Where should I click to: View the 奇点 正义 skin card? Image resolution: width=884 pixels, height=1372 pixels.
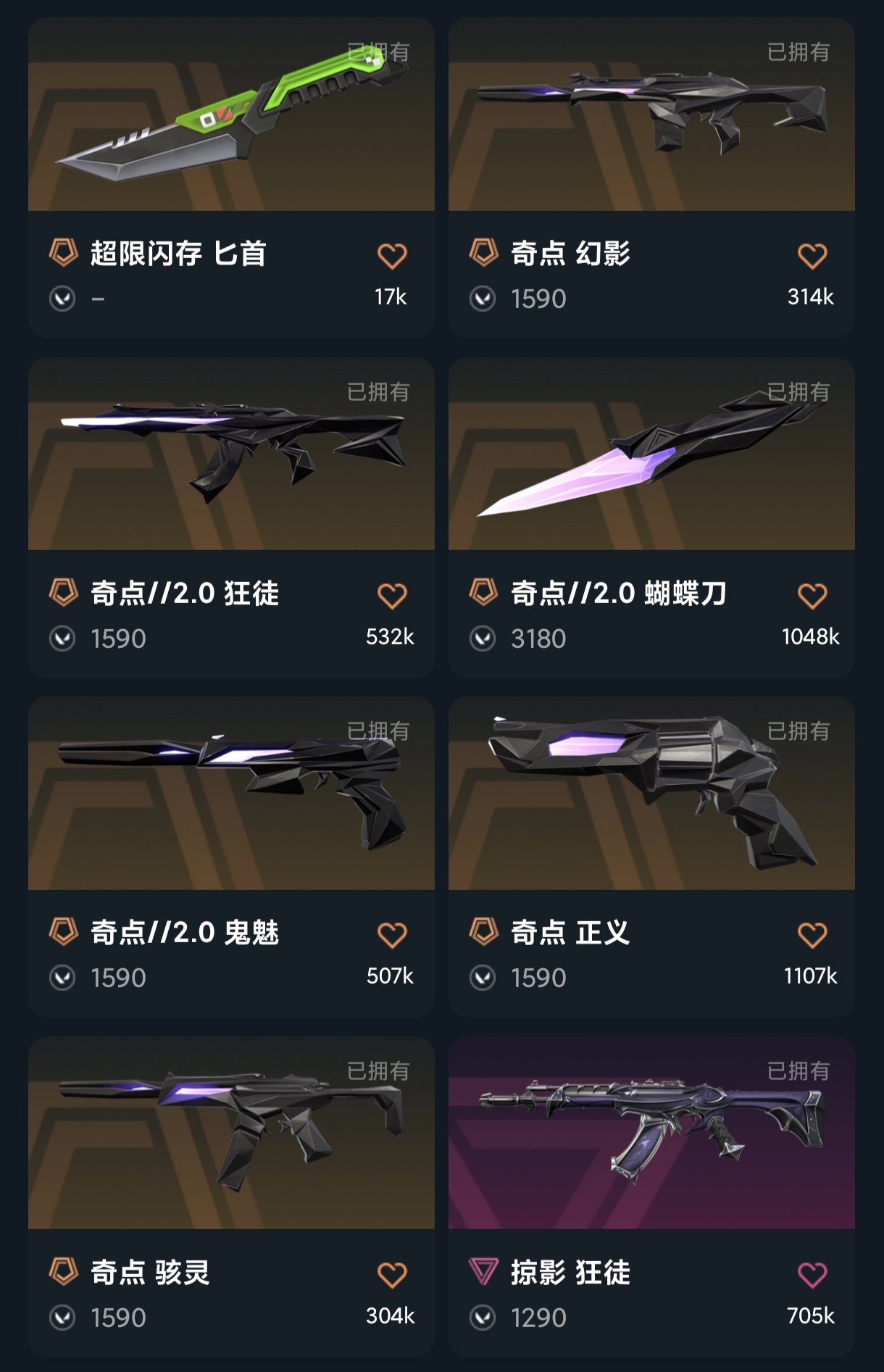[x=651, y=794]
